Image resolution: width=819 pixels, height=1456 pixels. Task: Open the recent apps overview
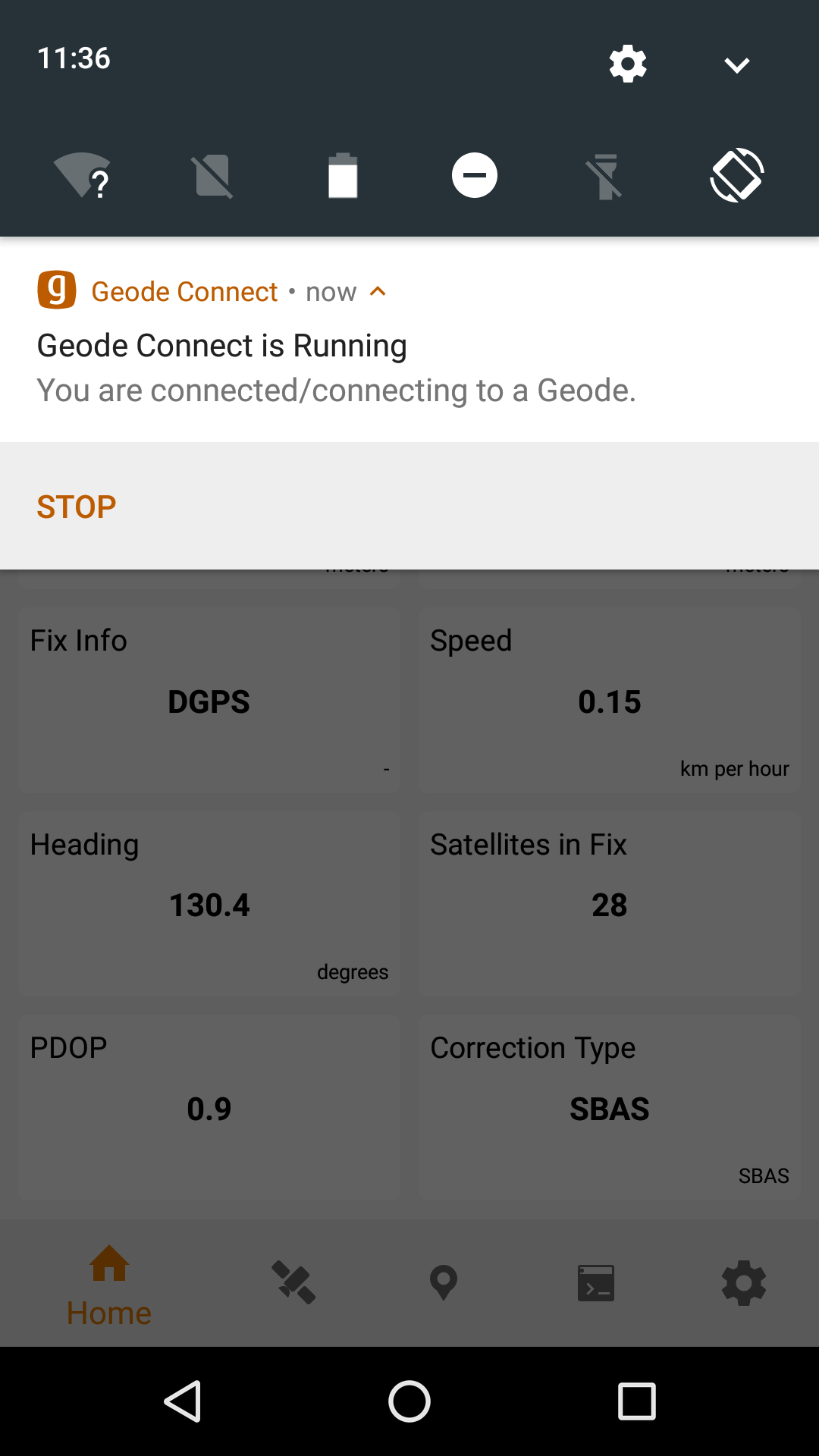point(636,1401)
